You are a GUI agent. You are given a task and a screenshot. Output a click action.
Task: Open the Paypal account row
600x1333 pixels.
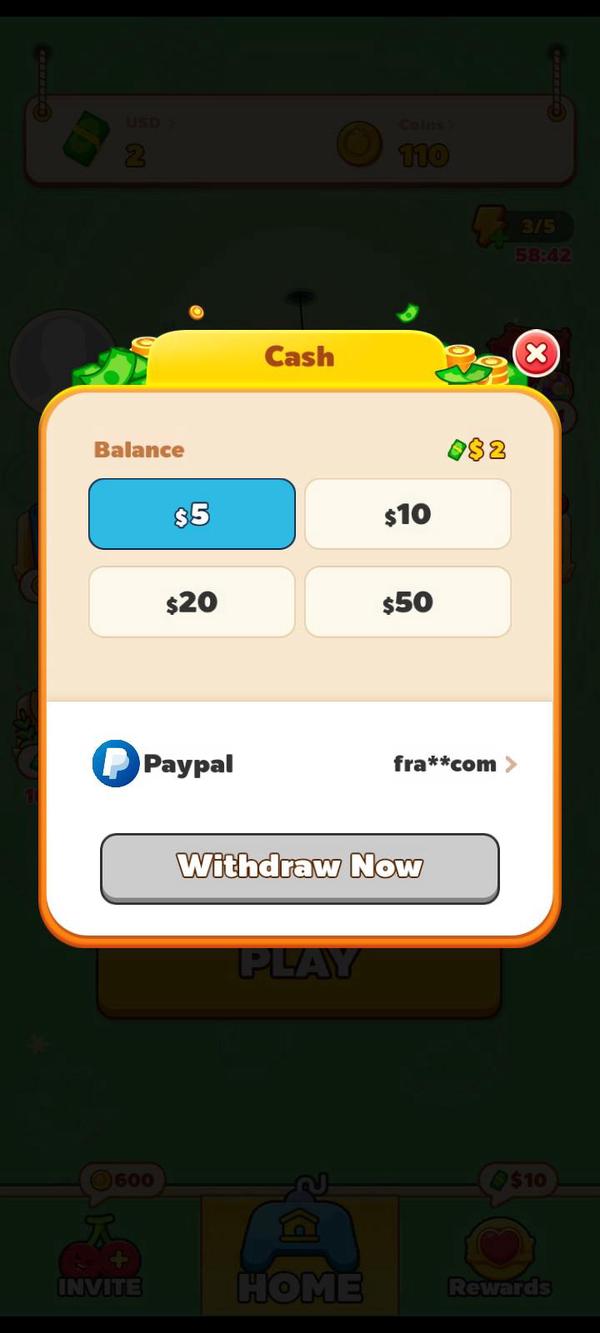tap(300, 764)
